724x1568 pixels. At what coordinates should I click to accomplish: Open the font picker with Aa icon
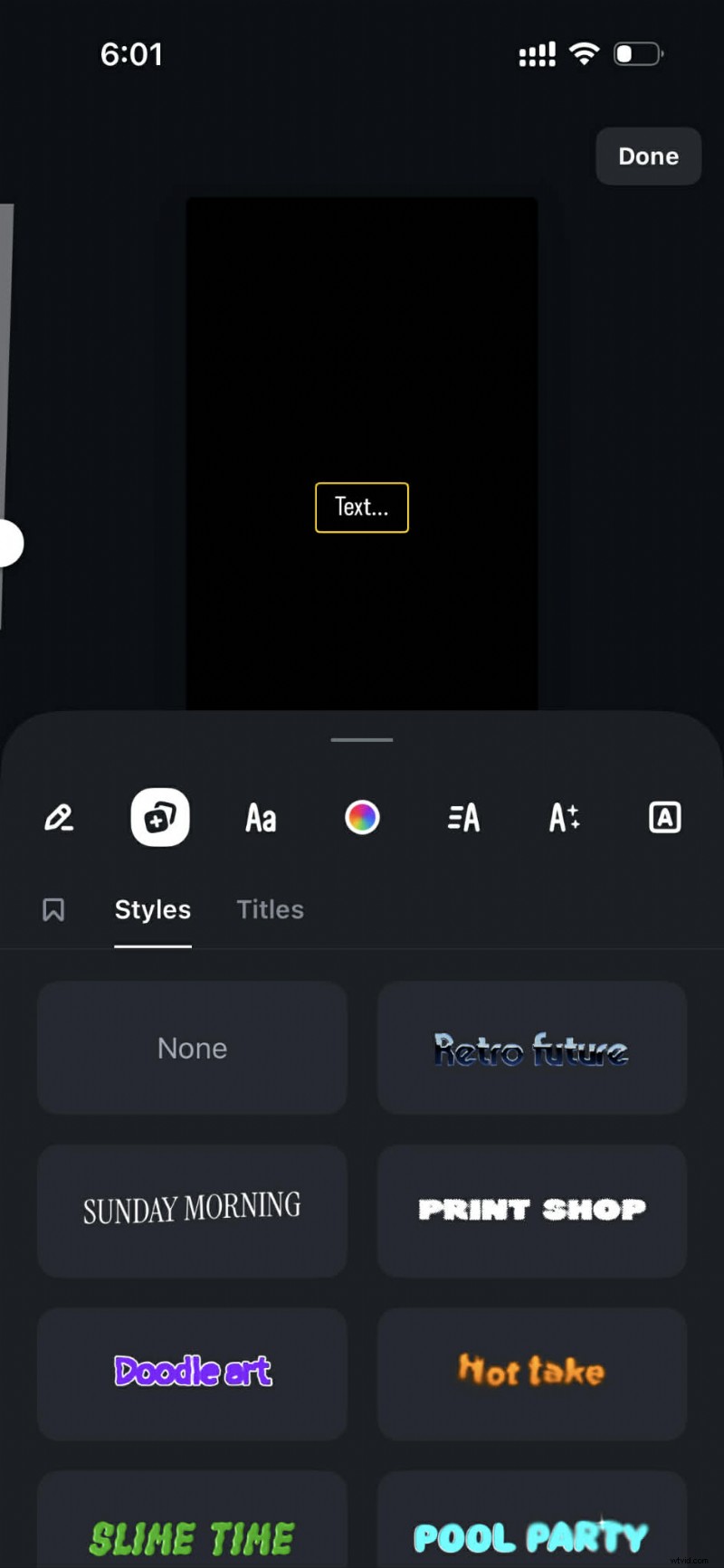[x=261, y=818]
